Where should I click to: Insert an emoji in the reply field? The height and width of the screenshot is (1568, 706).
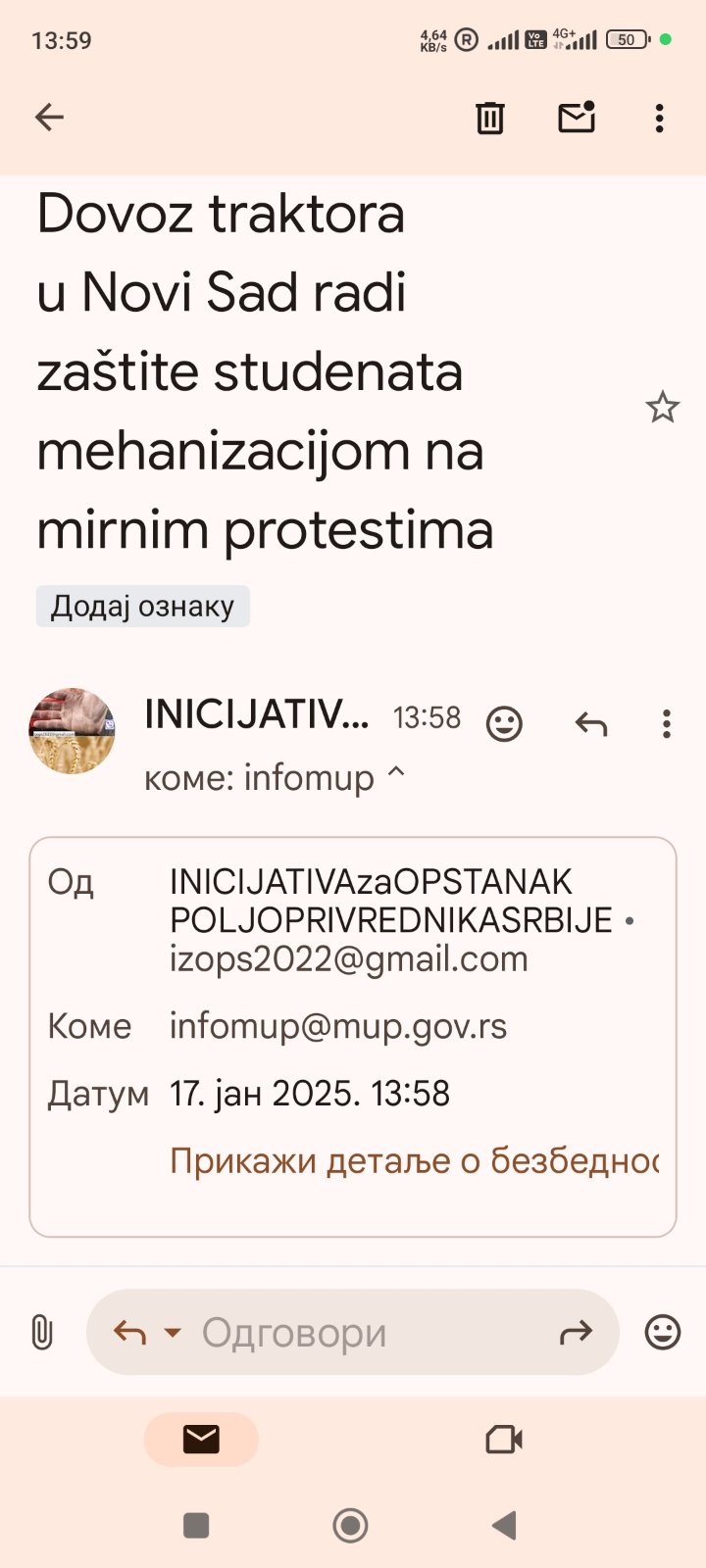663,1331
